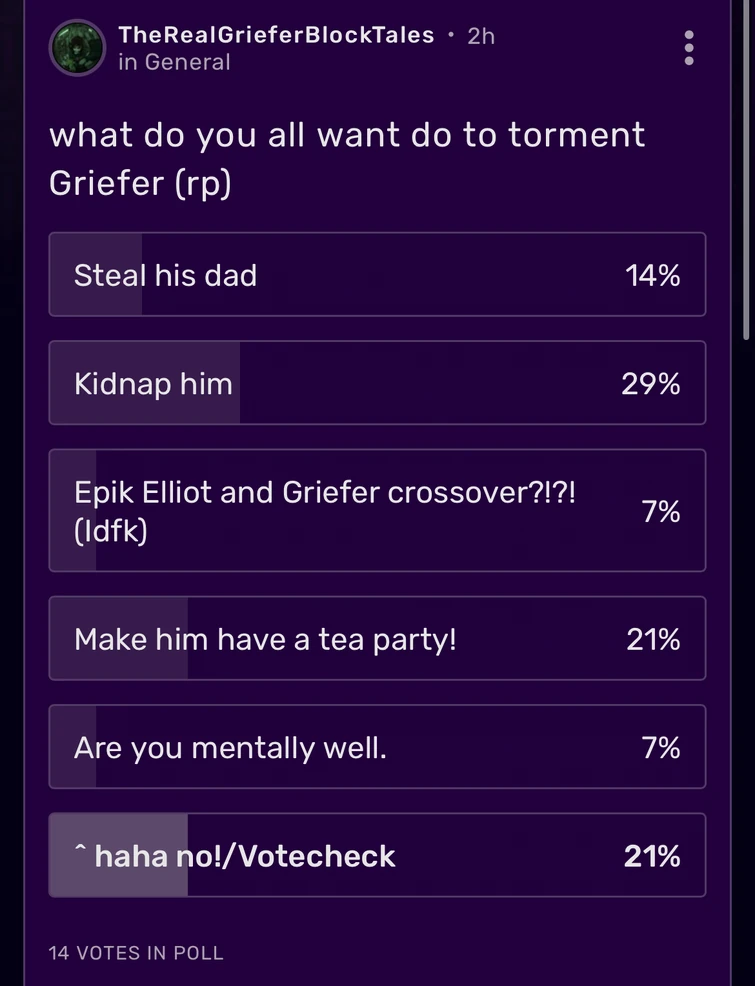Click the 7% result on the crossover option
This screenshot has height=986, width=755.
pyautogui.click(x=659, y=510)
